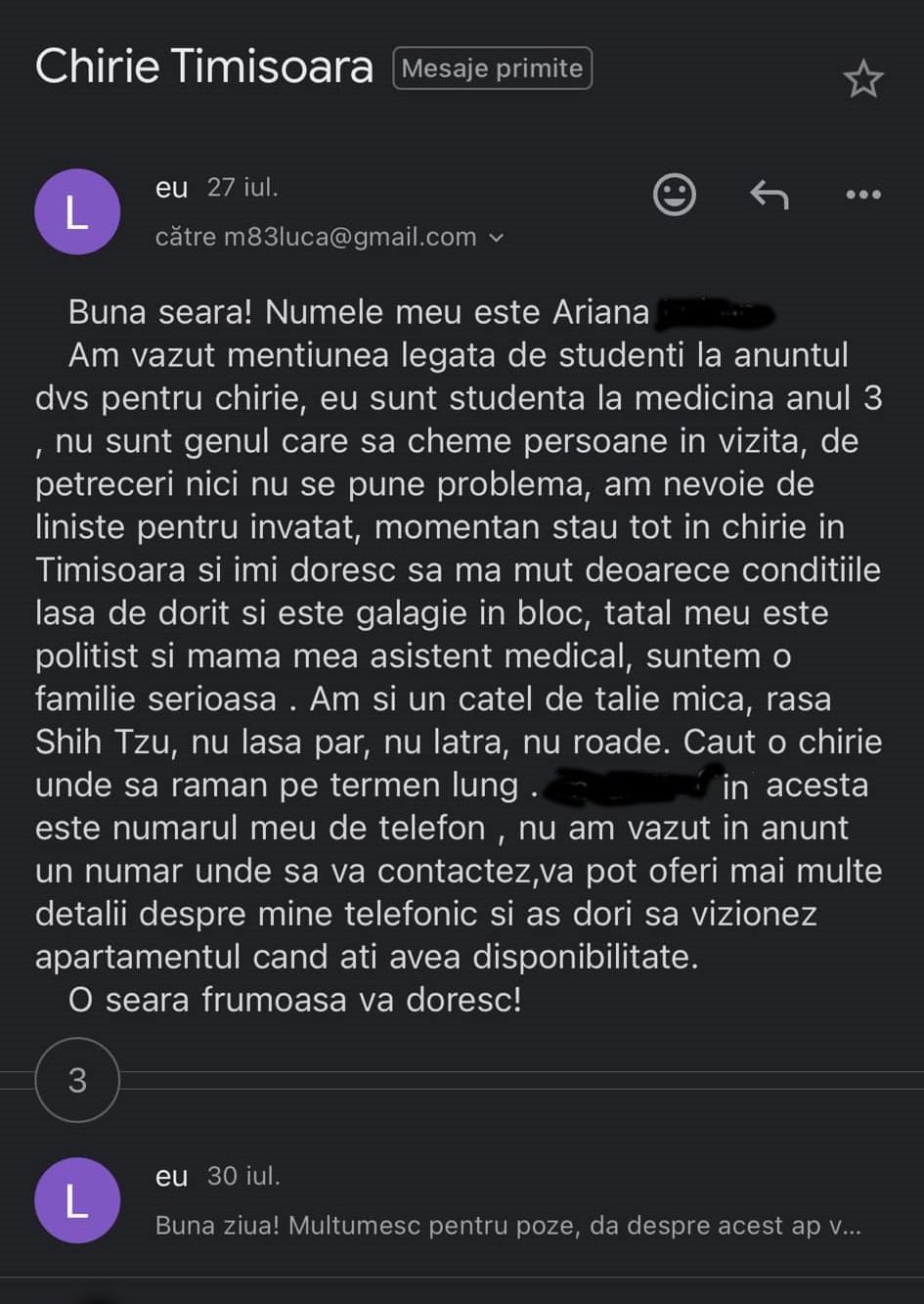
Task: Star the Chirie Timisoara conversation
Action: pyautogui.click(x=862, y=79)
